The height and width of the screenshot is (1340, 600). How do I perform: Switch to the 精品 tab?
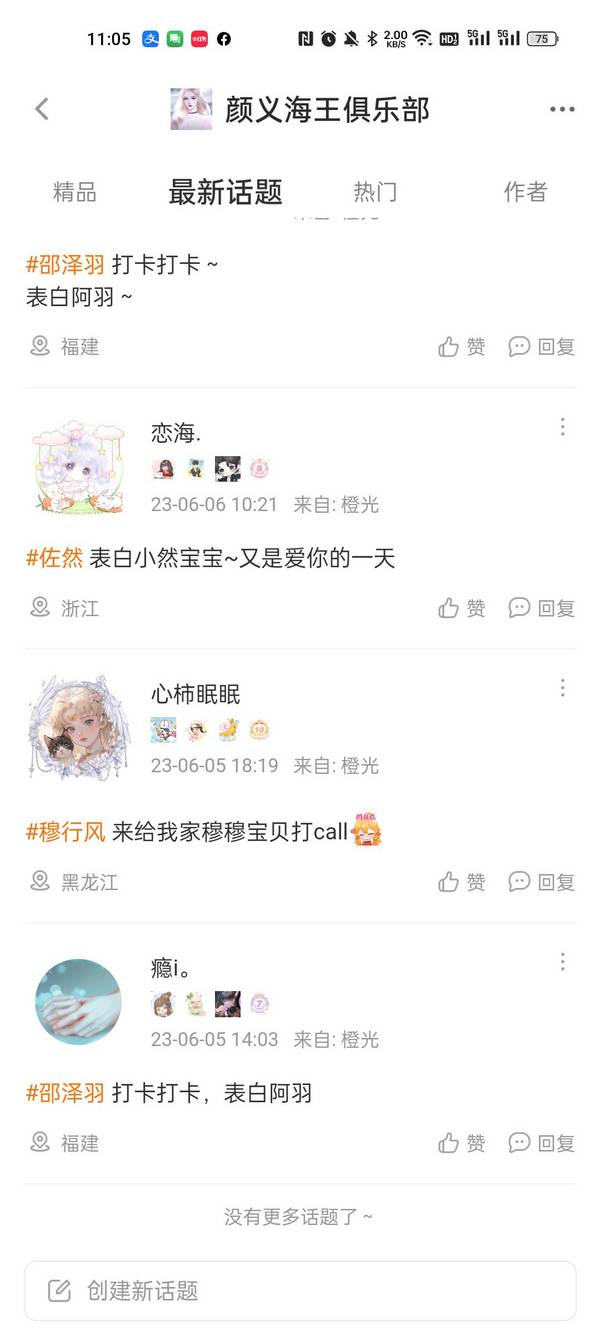pos(75,192)
